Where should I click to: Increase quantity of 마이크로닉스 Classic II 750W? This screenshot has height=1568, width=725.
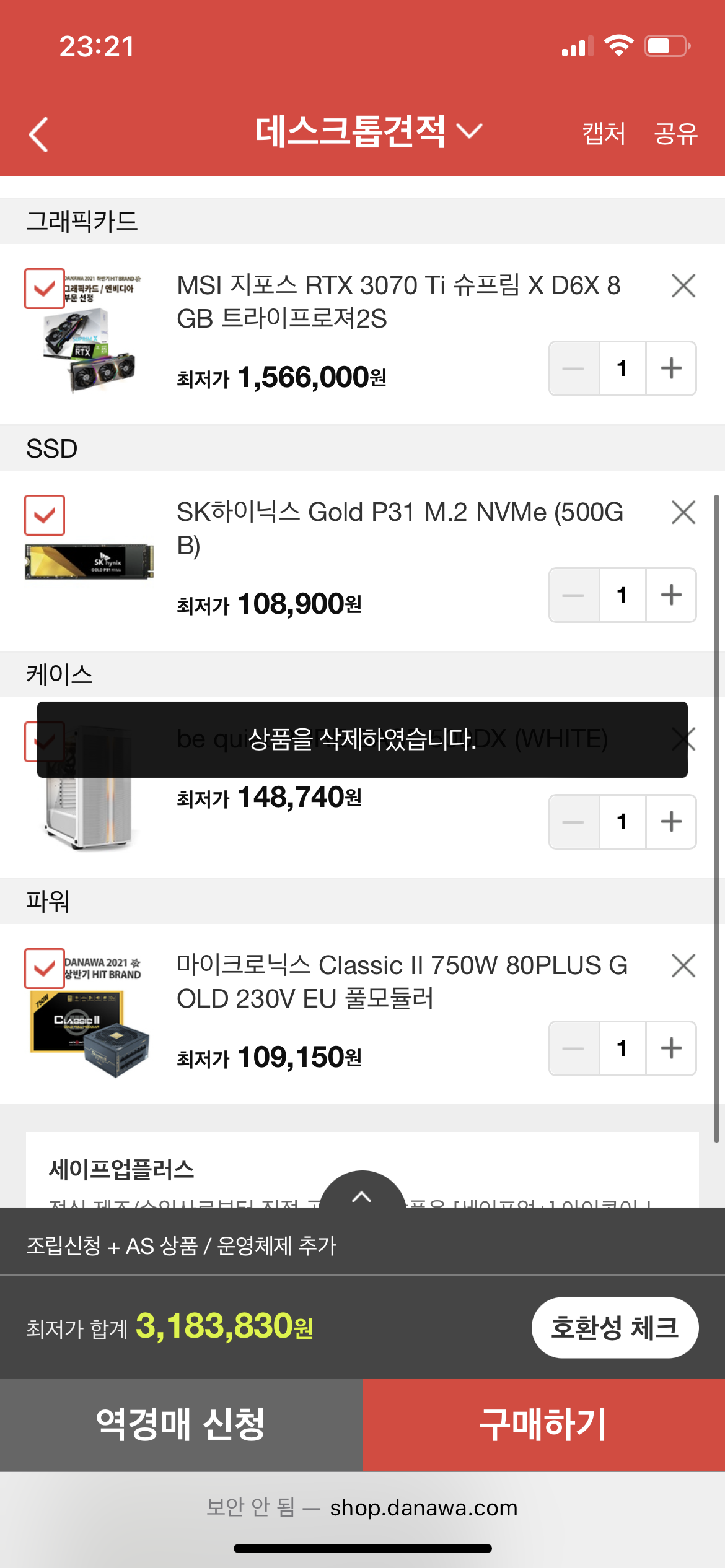coord(671,1048)
